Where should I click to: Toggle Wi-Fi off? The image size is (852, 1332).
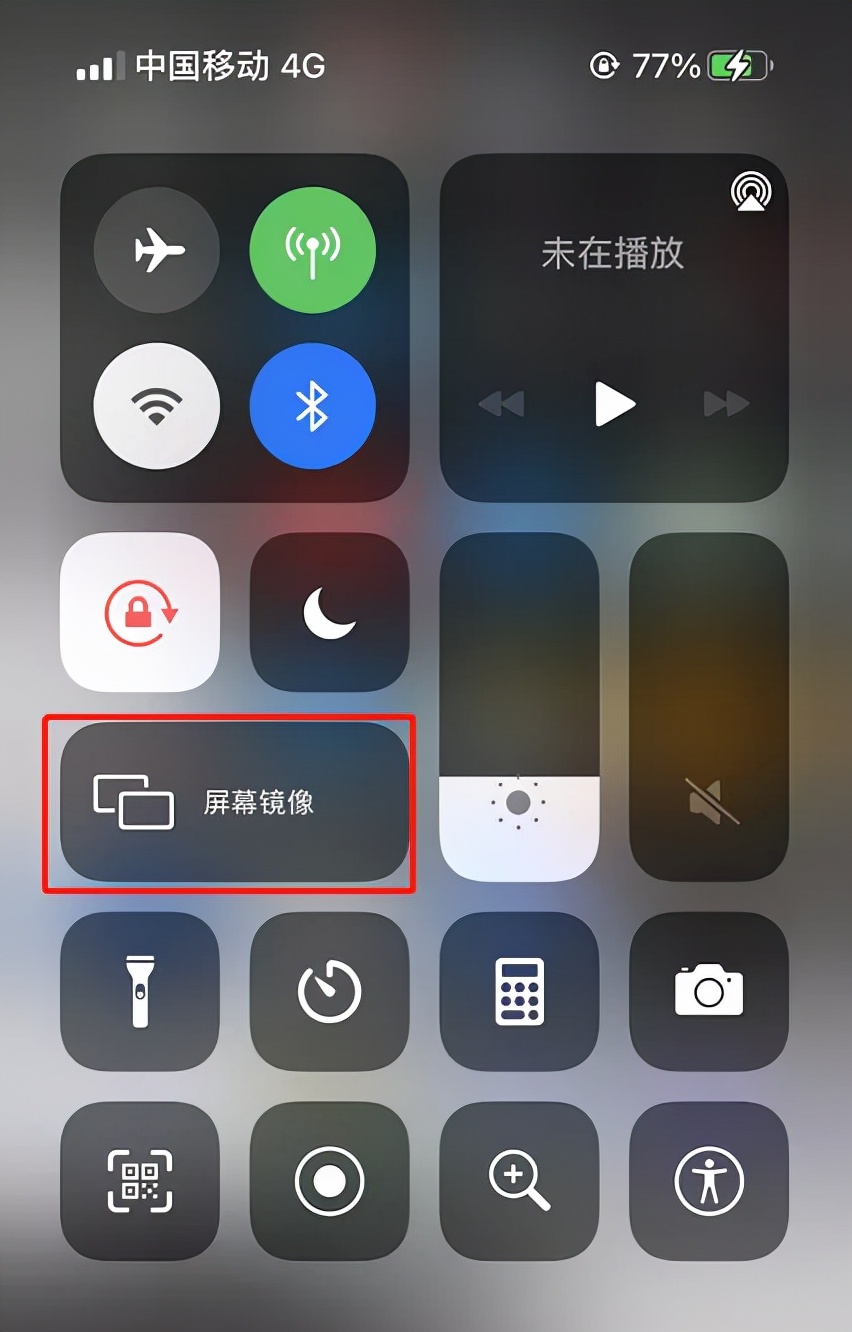(x=156, y=405)
